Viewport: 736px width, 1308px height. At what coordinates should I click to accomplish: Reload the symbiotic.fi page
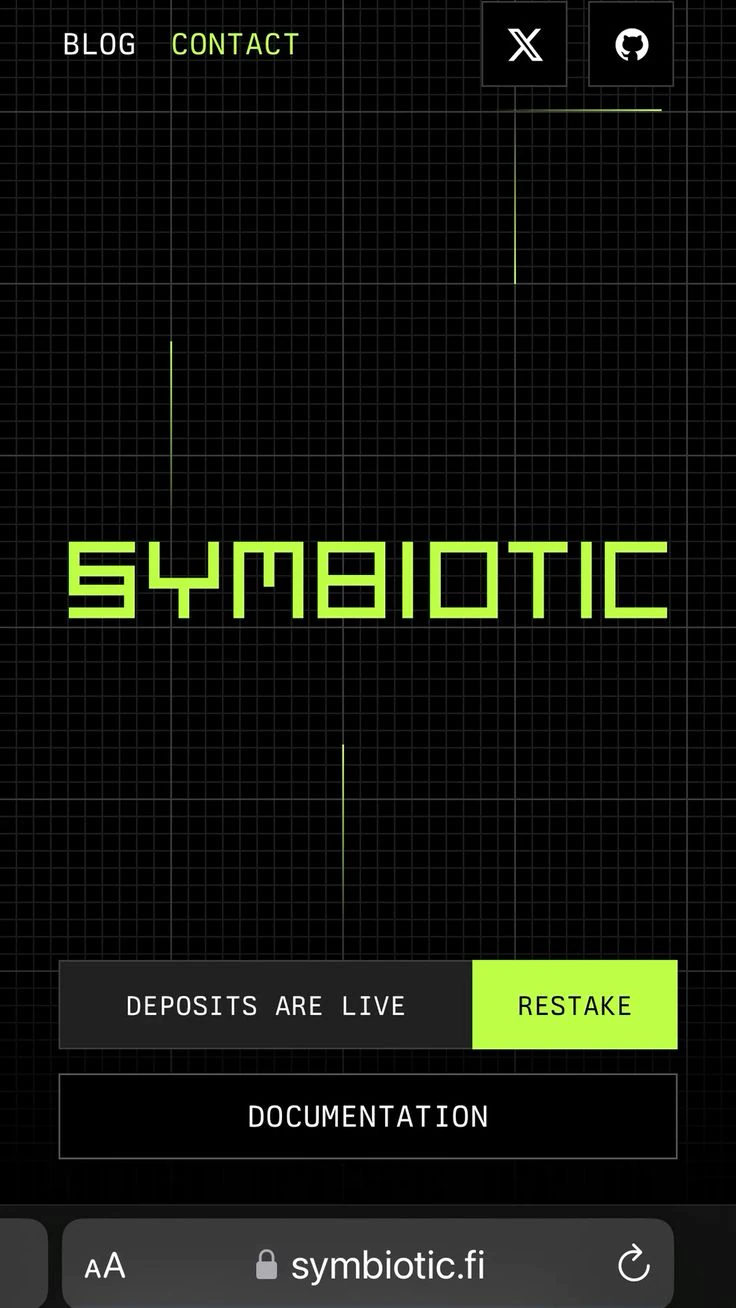tap(632, 1263)
